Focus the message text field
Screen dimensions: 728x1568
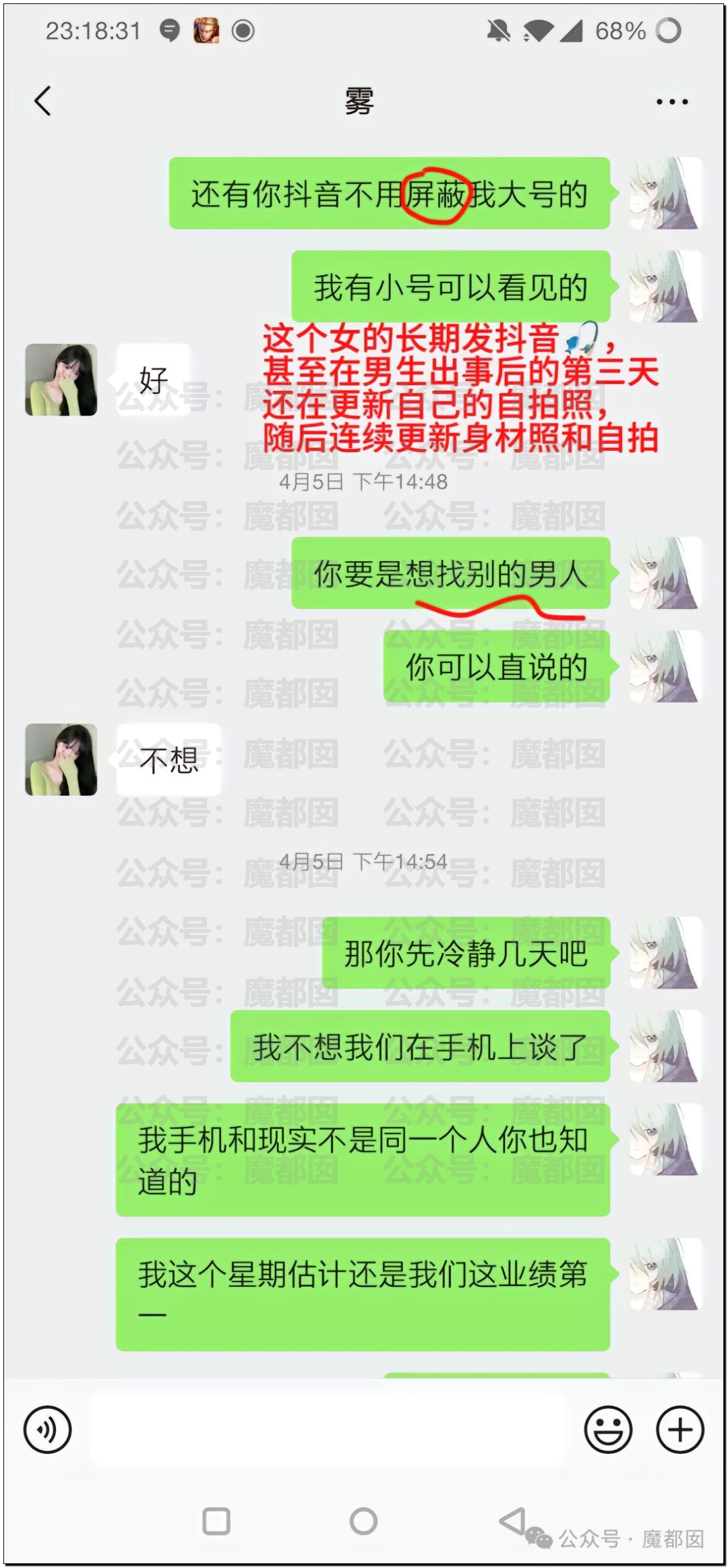pos(327,1429)
